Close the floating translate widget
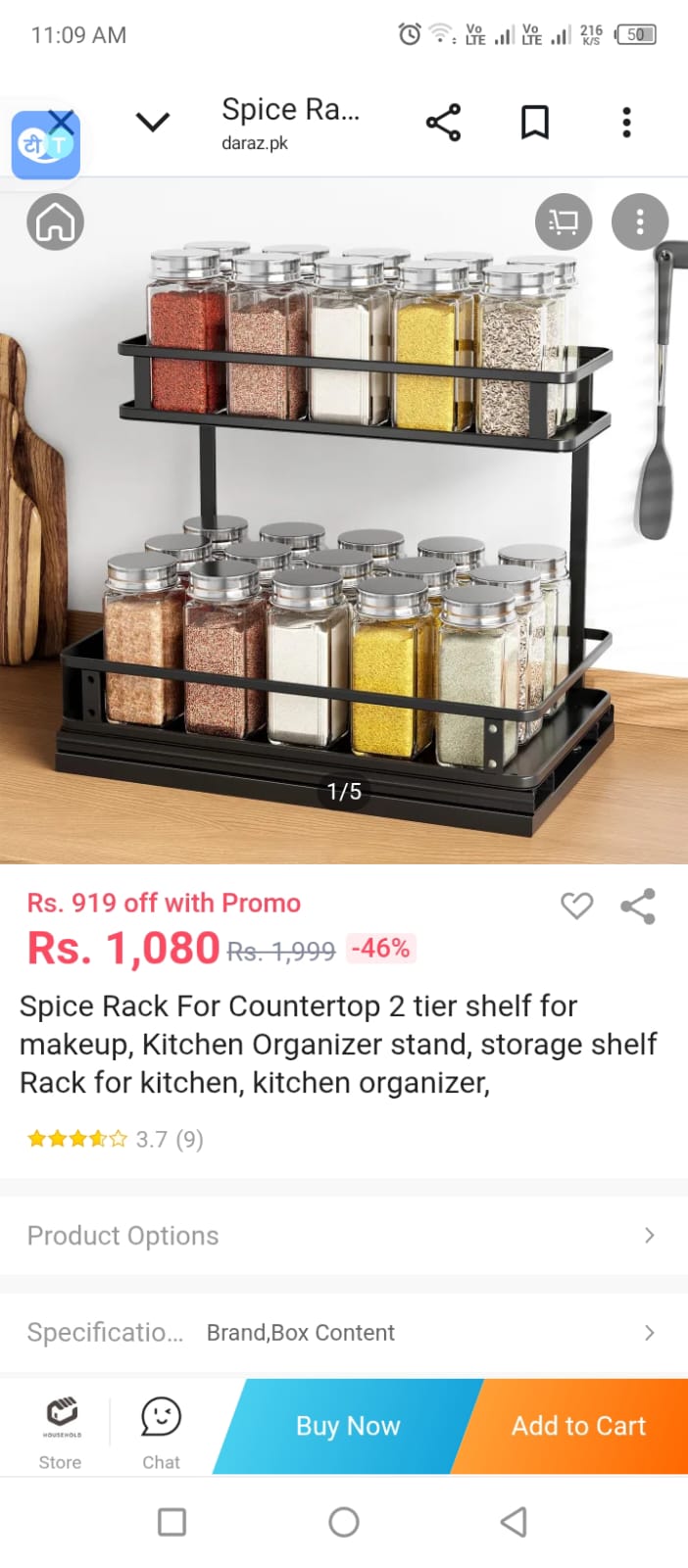 [61, 122]
